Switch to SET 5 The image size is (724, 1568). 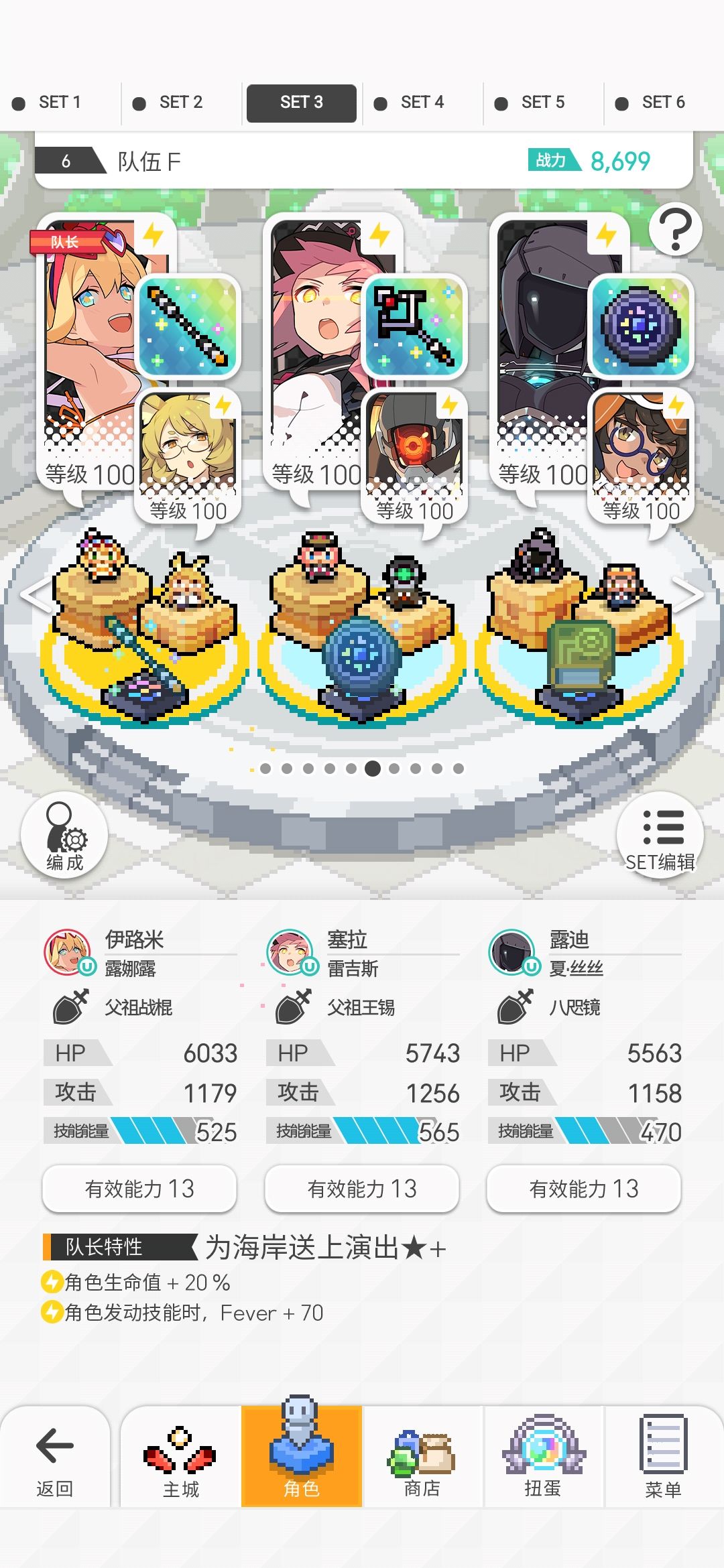coord(543,103)
